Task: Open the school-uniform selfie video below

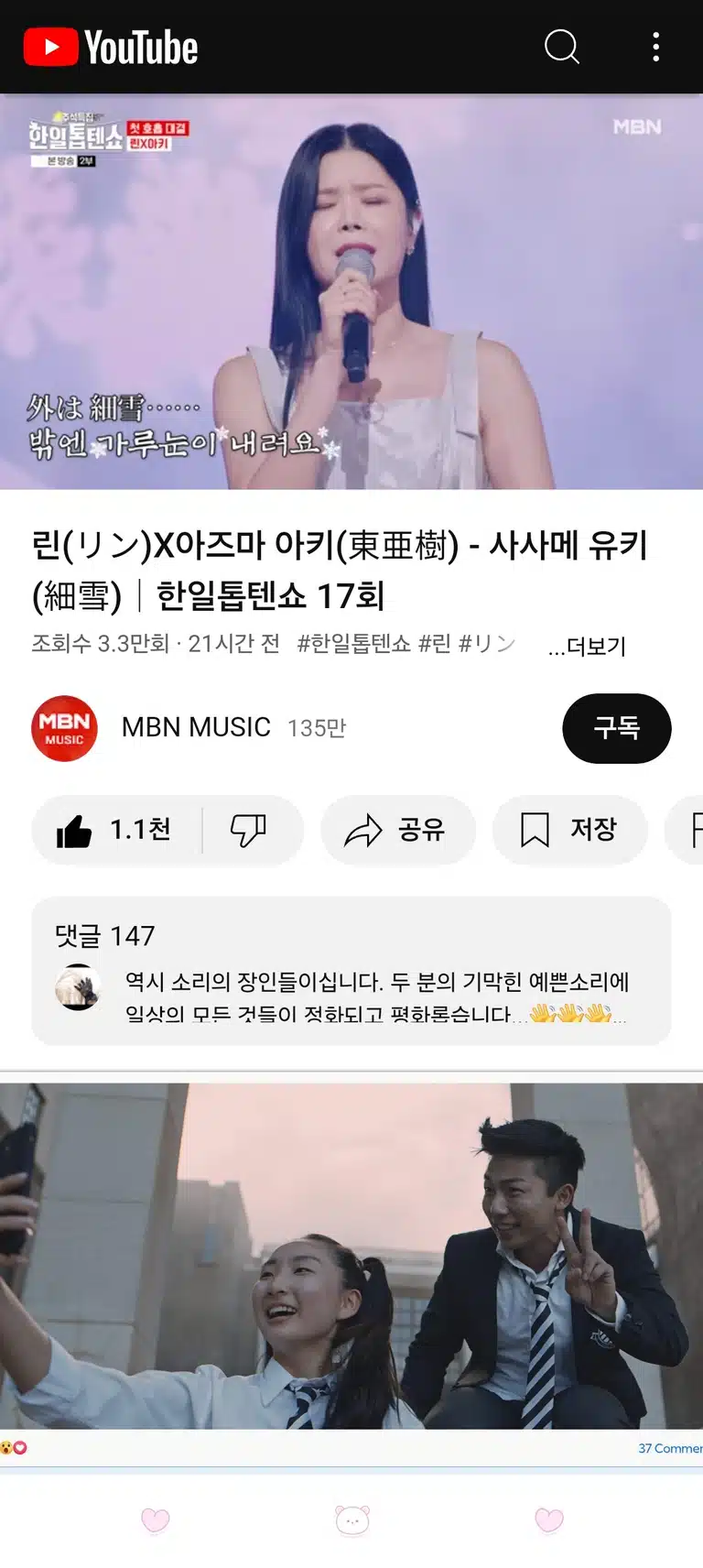Action: pos(351,1256)
